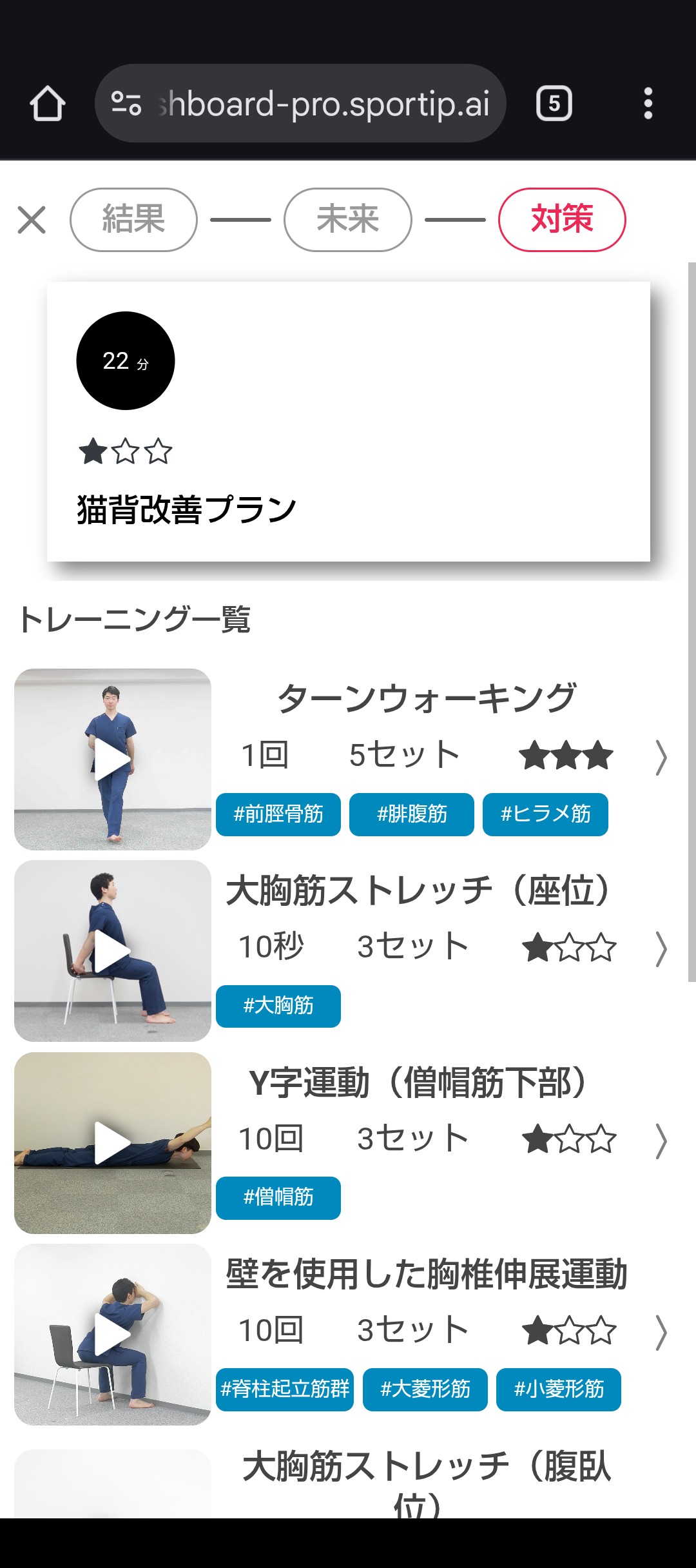Open the browser tab switcher showing 5
The width and height of the screenshot is (696, 1568).
[554, 103]
